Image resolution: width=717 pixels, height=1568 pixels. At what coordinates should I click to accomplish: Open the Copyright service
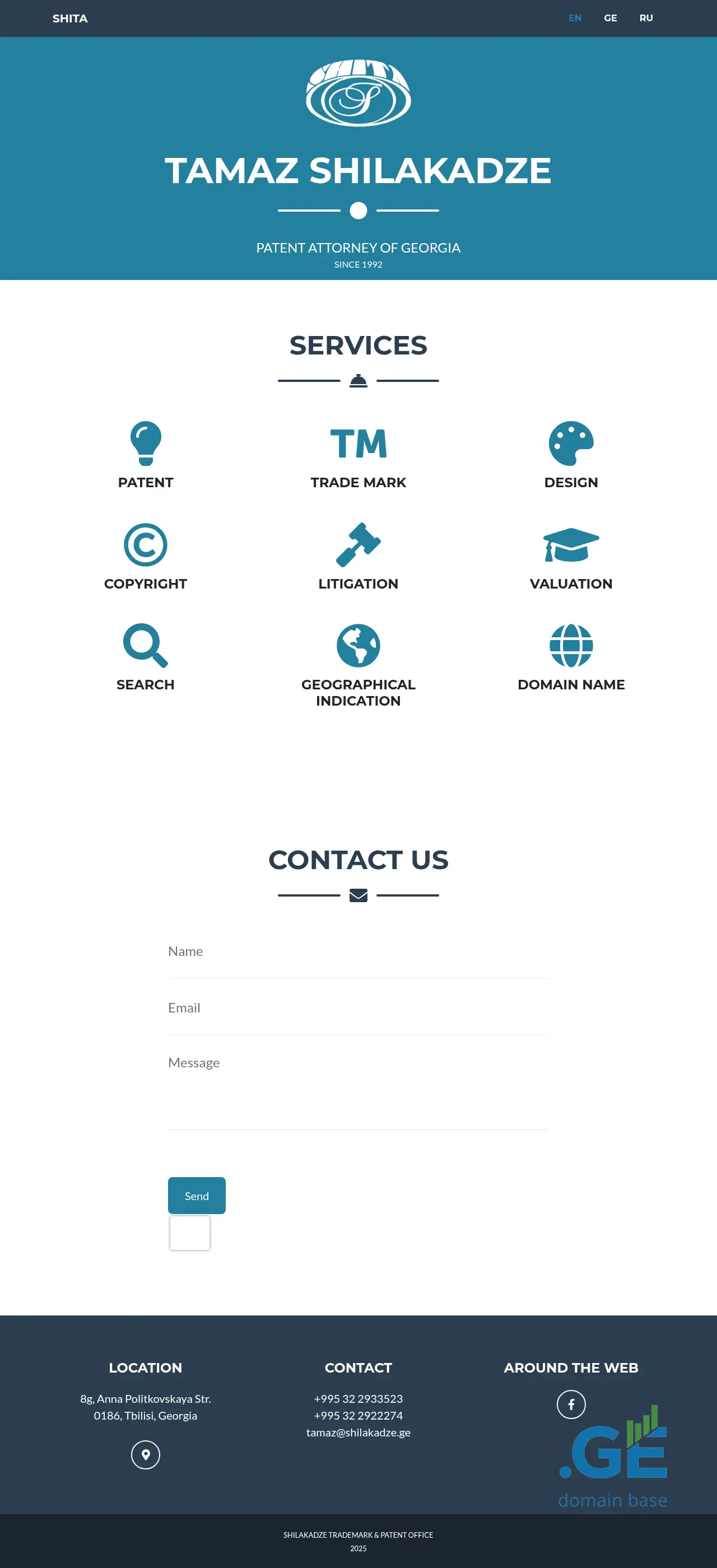pos(146,556)
